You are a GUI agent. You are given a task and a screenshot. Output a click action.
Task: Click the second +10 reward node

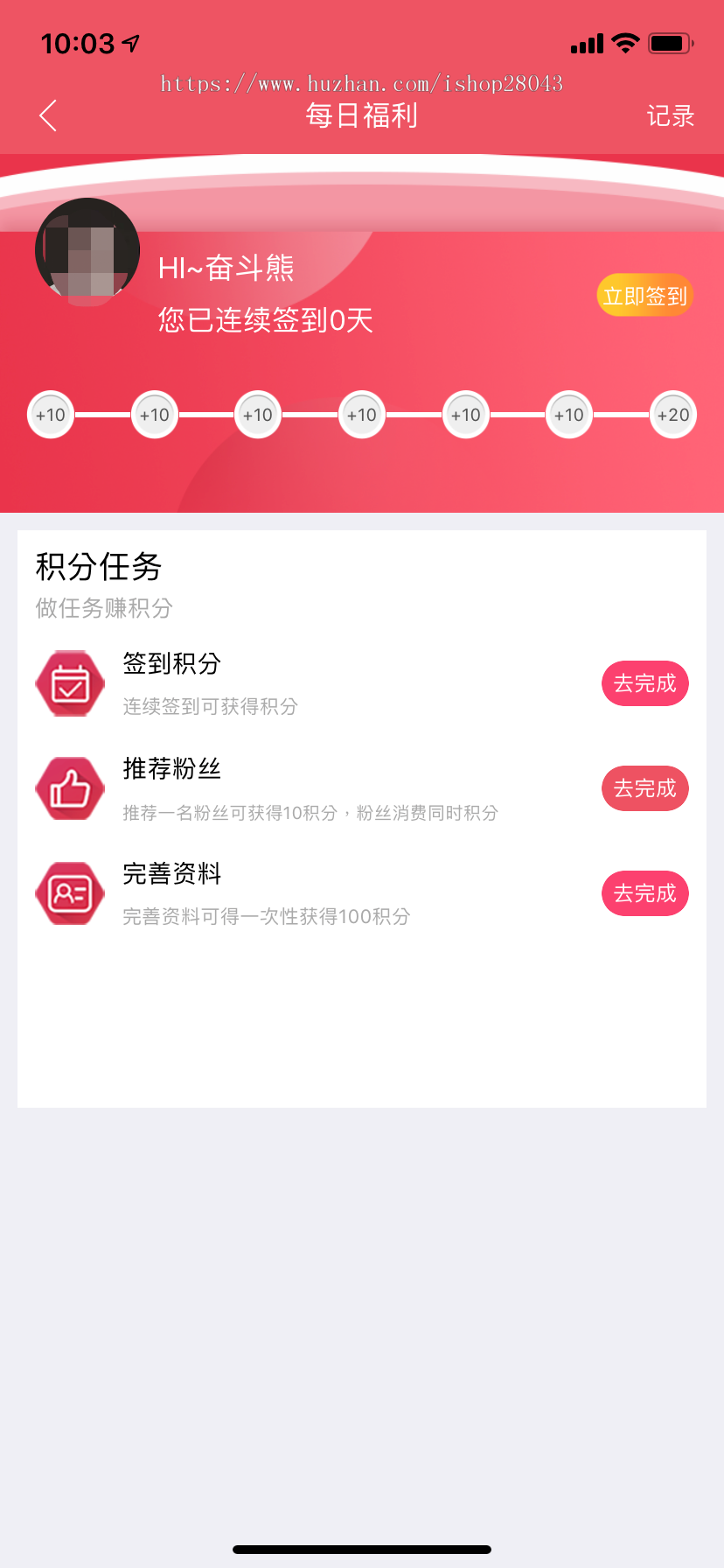[x=154, y=414]
